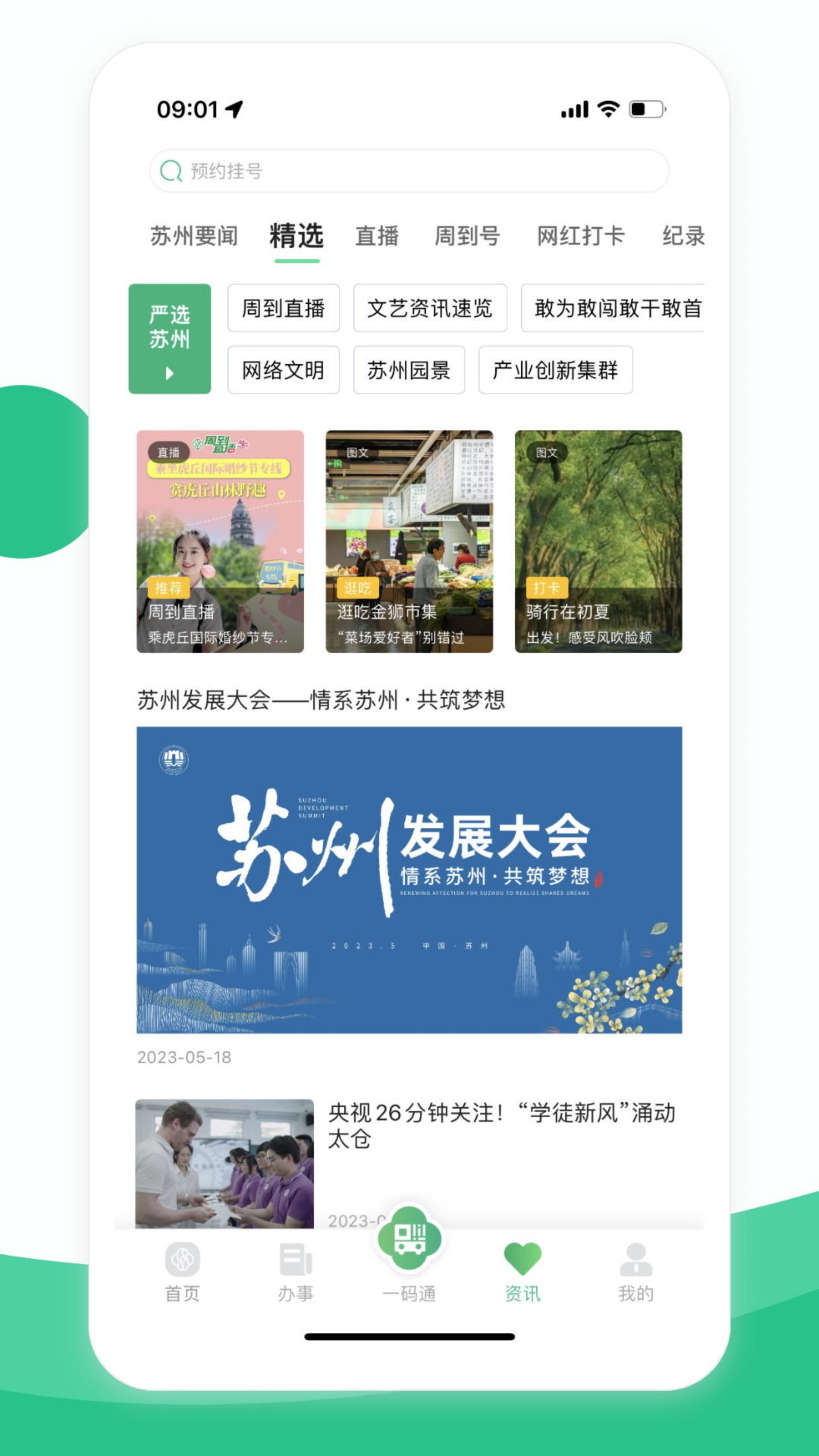819x1456 pixels.
Task: Tap the 预约挂号 search input field
Action: (409, 171)
